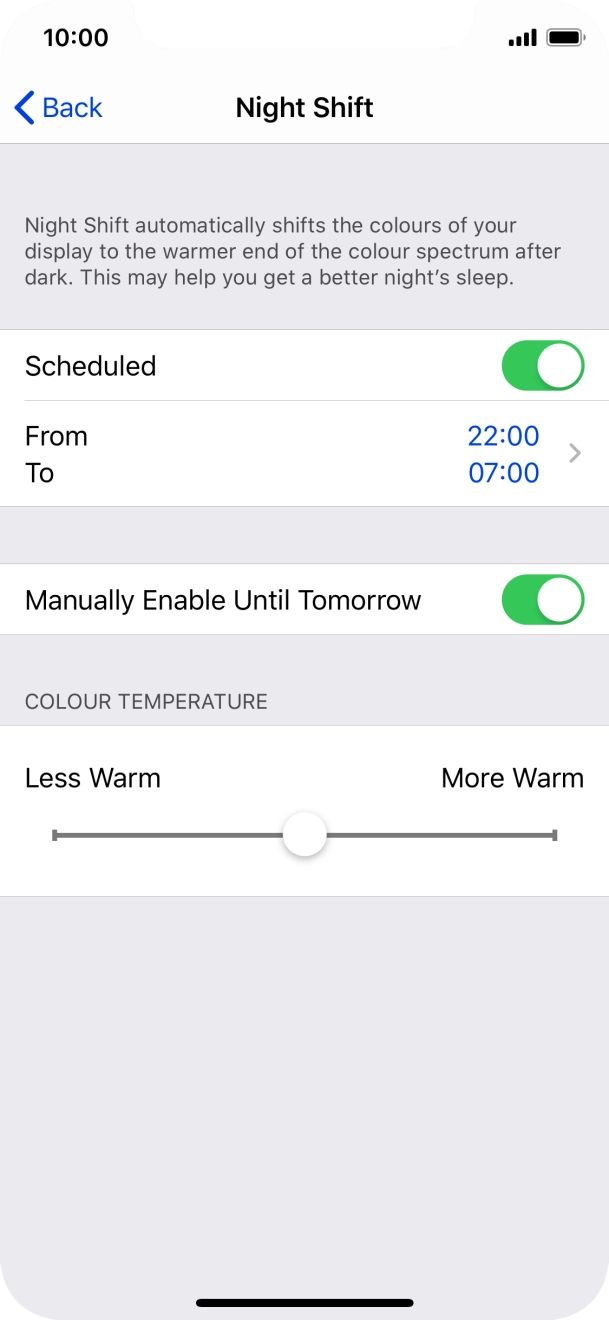This screenshot has width=609, height=1320.
Task: Disable Manually Enable Until Tomorrow
Action: click(542, 600)
